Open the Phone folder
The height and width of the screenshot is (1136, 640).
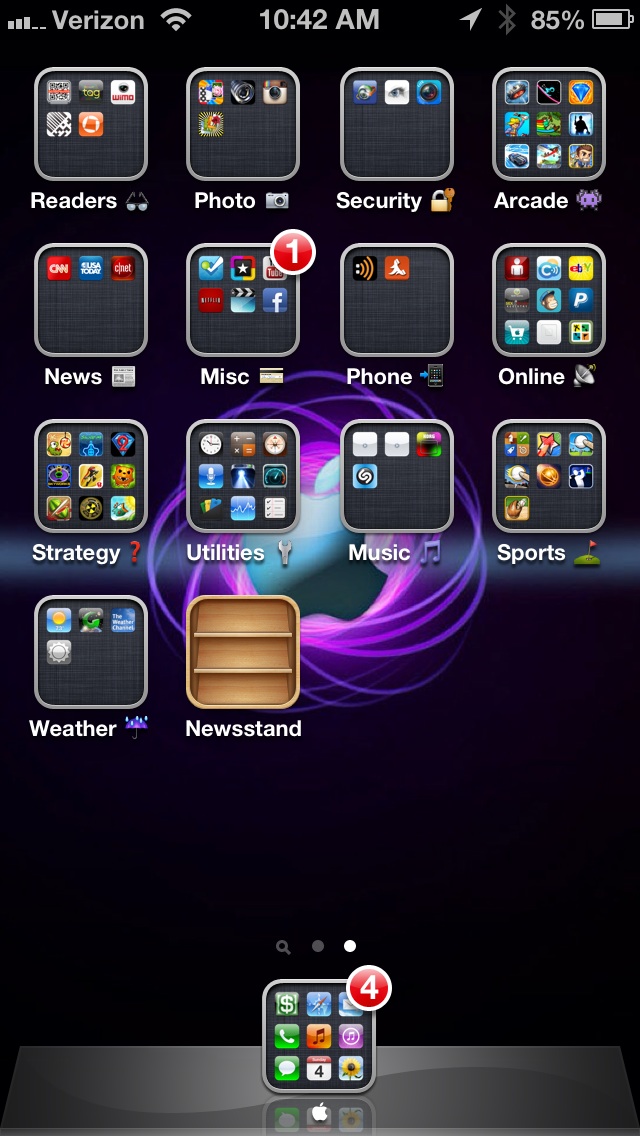point(396,300)
